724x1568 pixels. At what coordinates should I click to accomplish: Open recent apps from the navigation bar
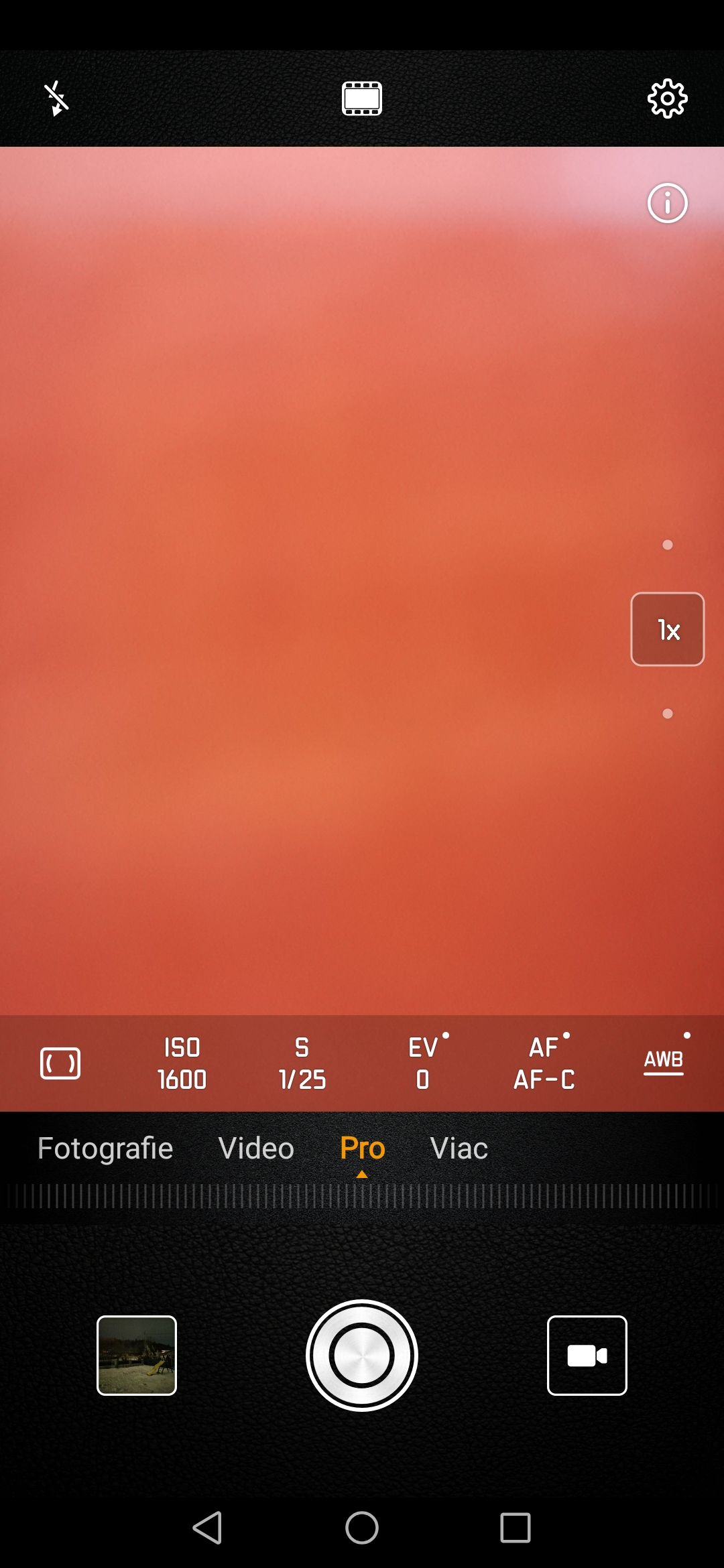pyautogui.click(x=516, y=1528)
